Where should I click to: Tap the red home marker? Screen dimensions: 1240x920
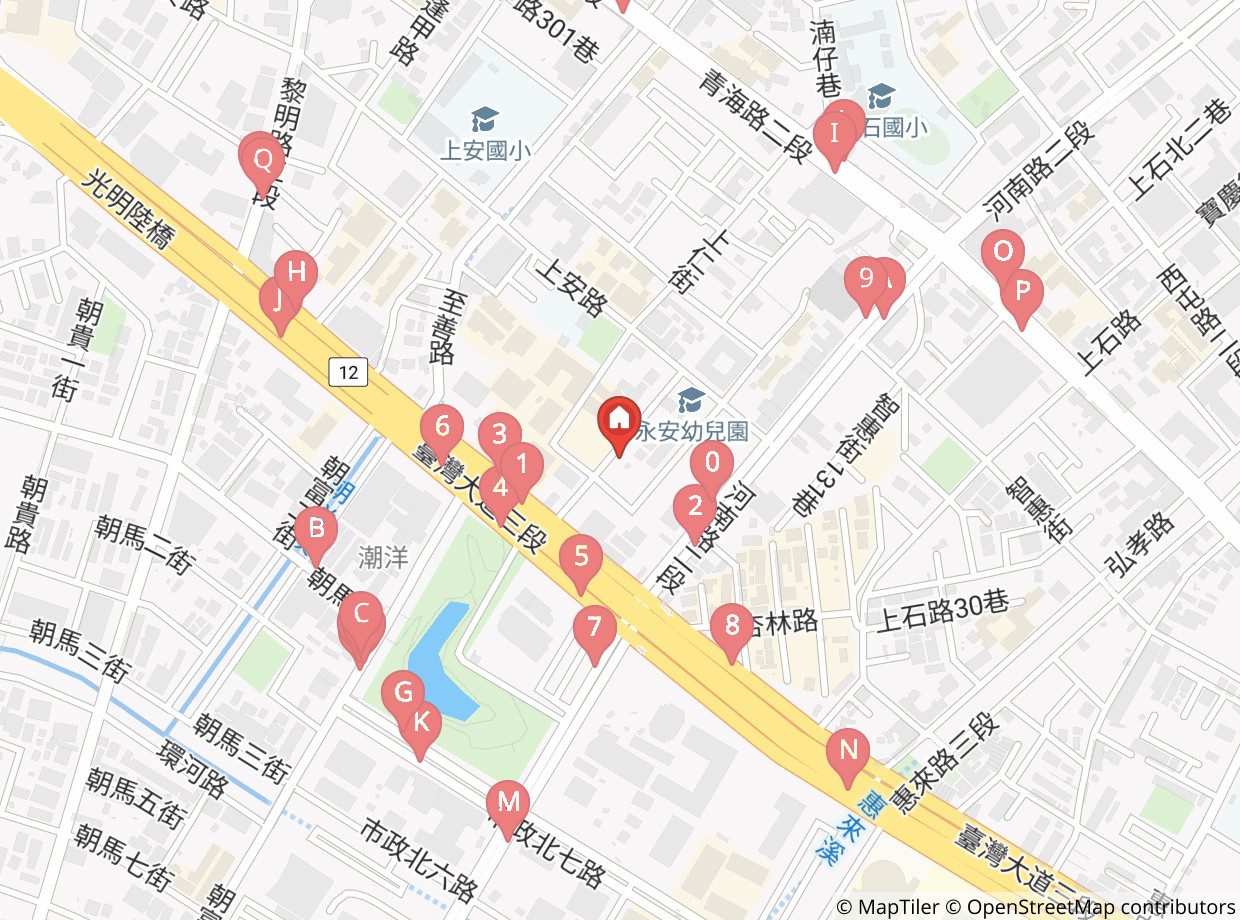619,419
